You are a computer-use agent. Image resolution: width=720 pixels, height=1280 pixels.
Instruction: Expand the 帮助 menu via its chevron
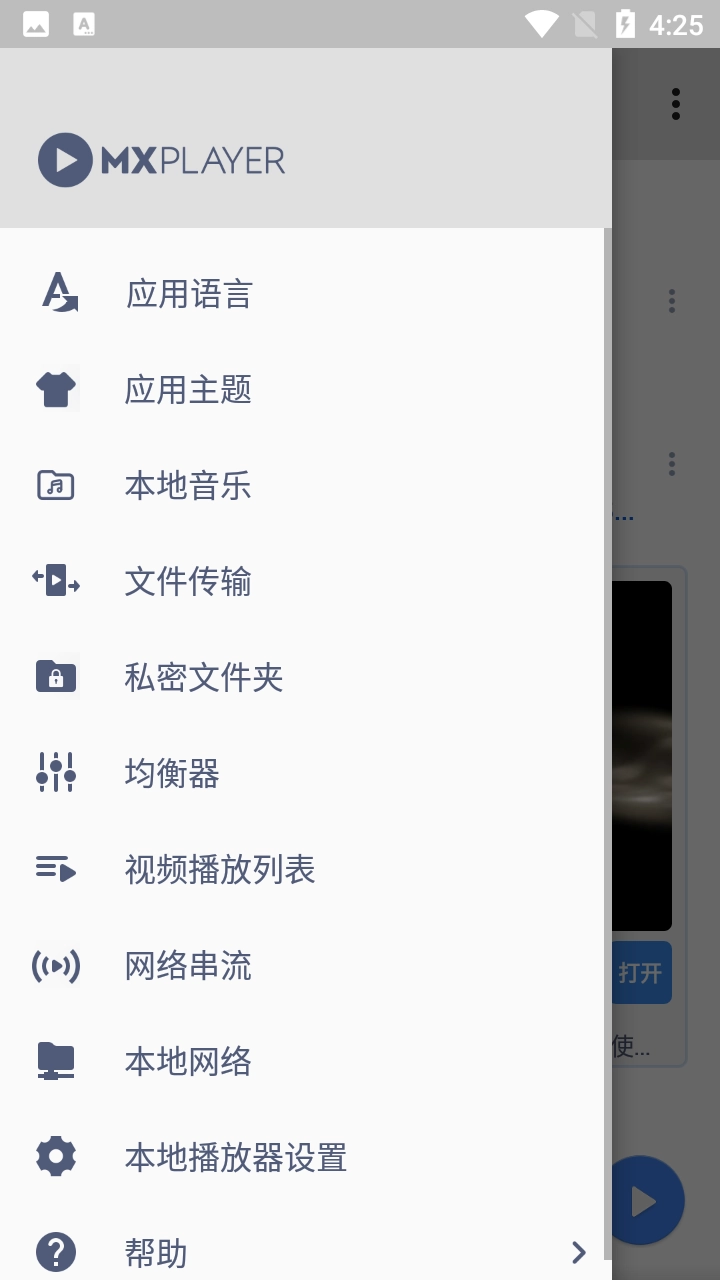[578, 1251]
